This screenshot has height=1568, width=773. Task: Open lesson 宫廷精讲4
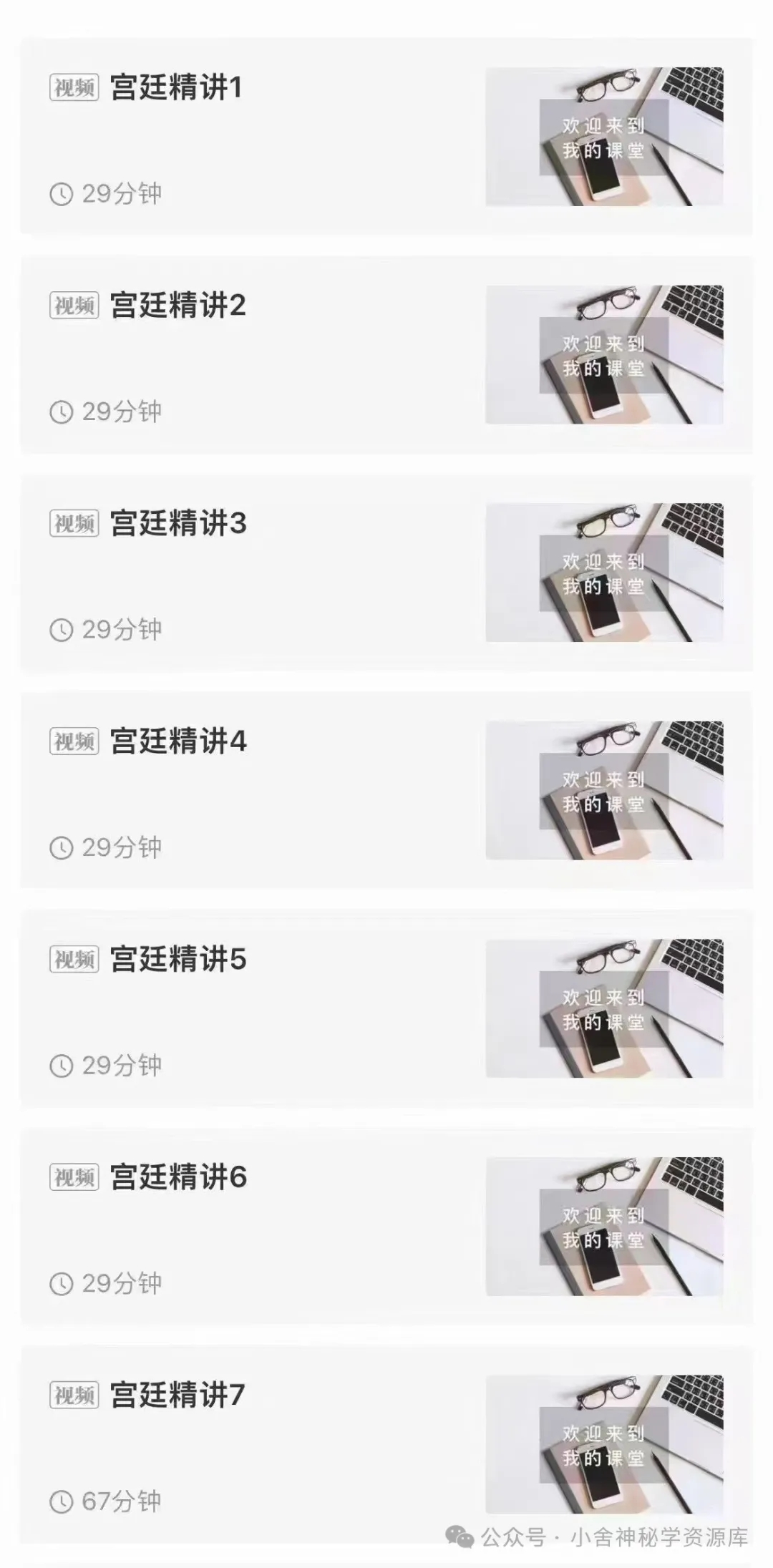[386, 790]
